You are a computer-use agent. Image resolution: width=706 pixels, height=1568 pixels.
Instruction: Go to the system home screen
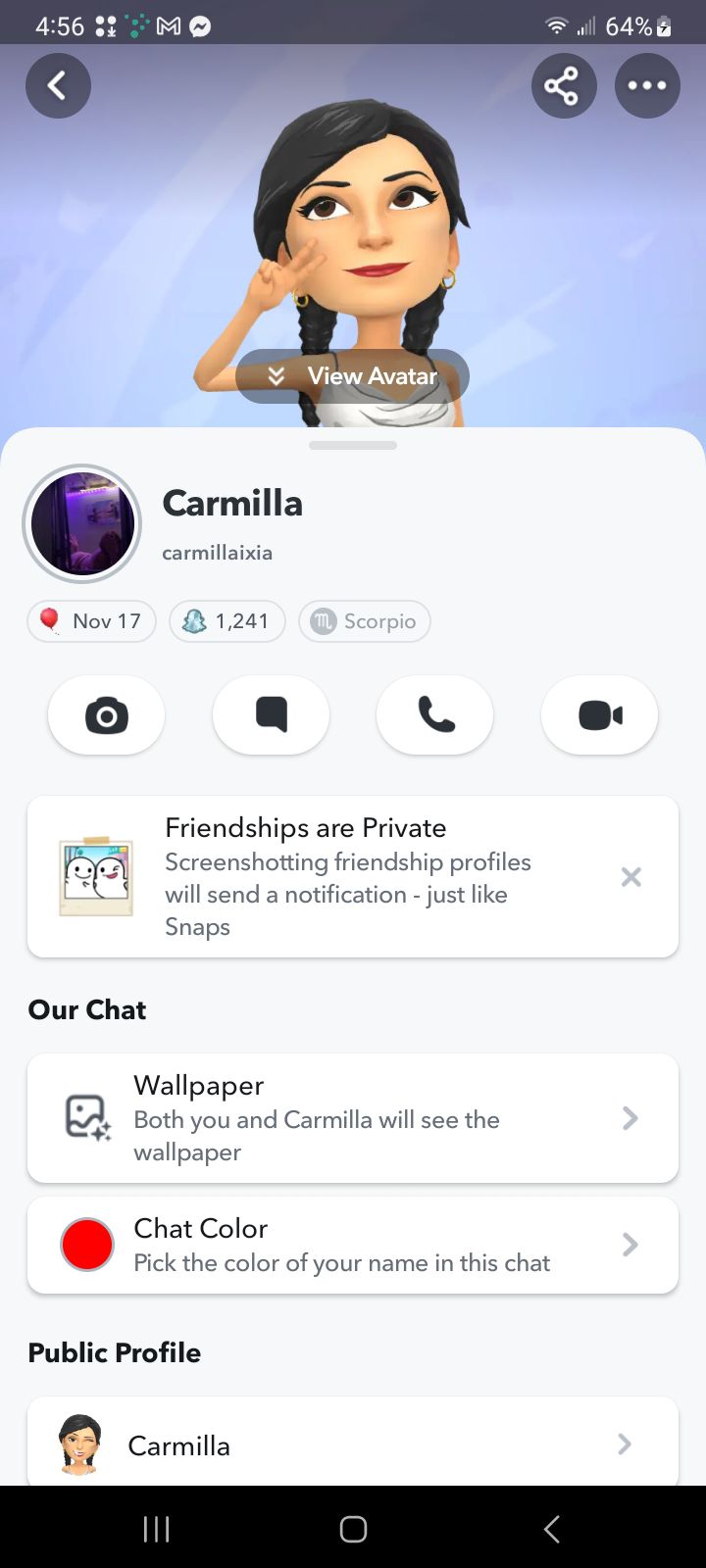pyautogui.click(x=353, y=1529)
